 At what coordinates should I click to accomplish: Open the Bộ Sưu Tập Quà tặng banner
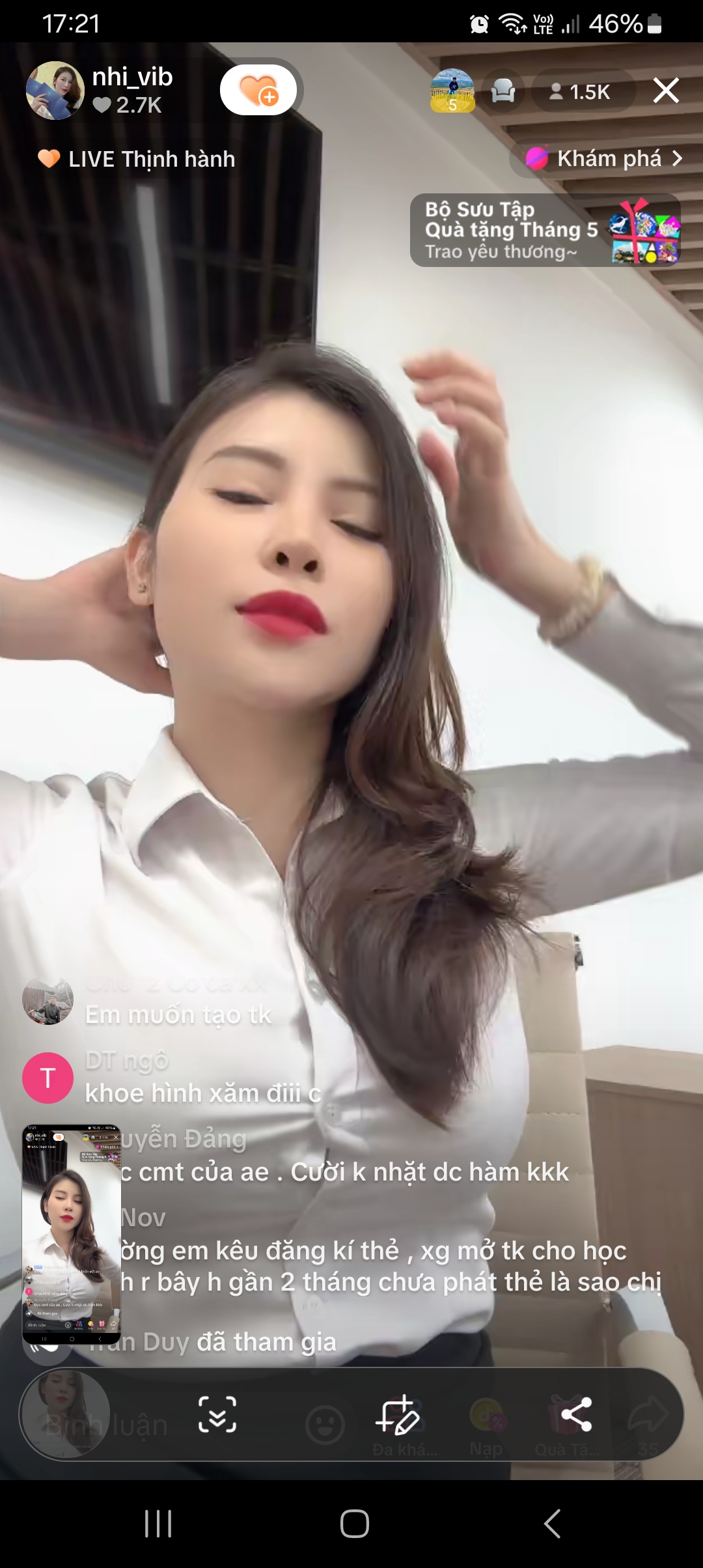(x=545, y=231)
